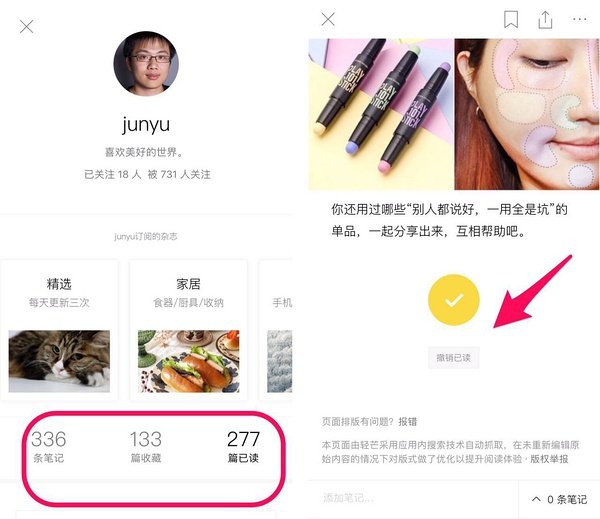Tap the yellow checkmark read button
This screenshot has height=519, width=600.
pyautogui.click(x=454, y=300)
